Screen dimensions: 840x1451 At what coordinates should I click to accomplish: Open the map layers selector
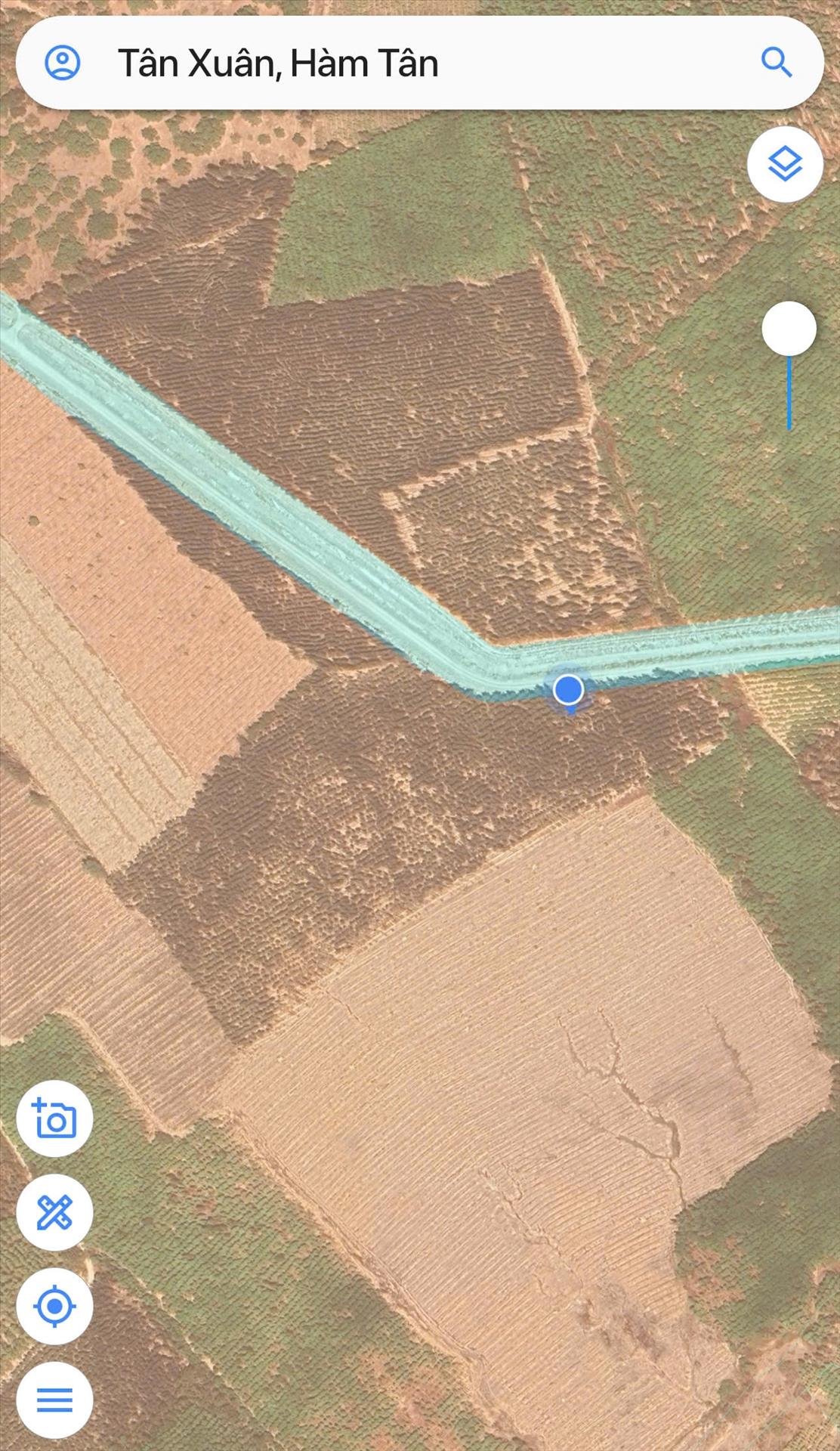785,164
